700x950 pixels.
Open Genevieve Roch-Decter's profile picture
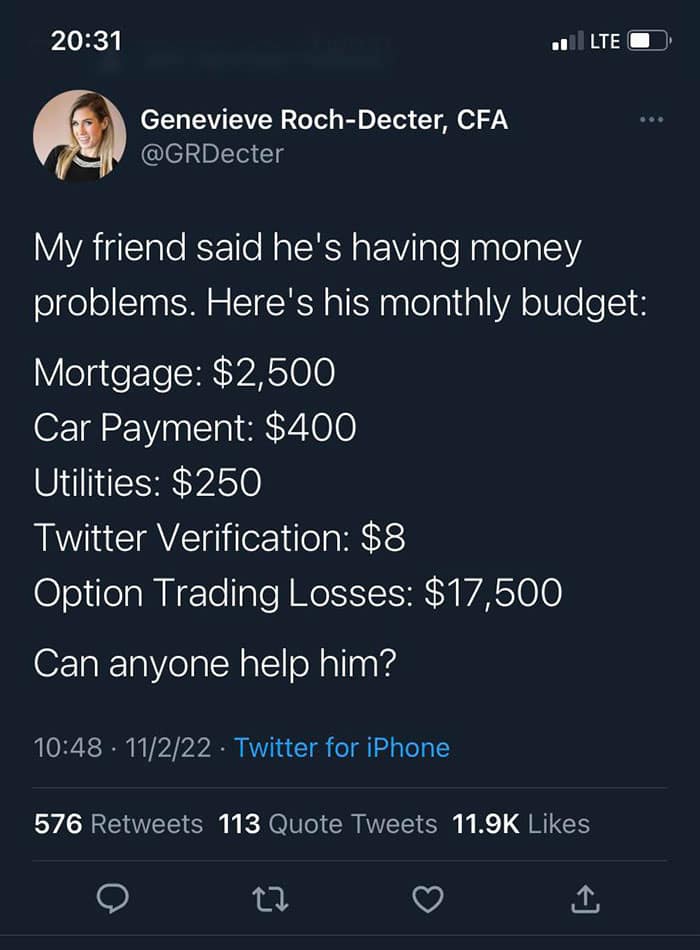point(80,136)
